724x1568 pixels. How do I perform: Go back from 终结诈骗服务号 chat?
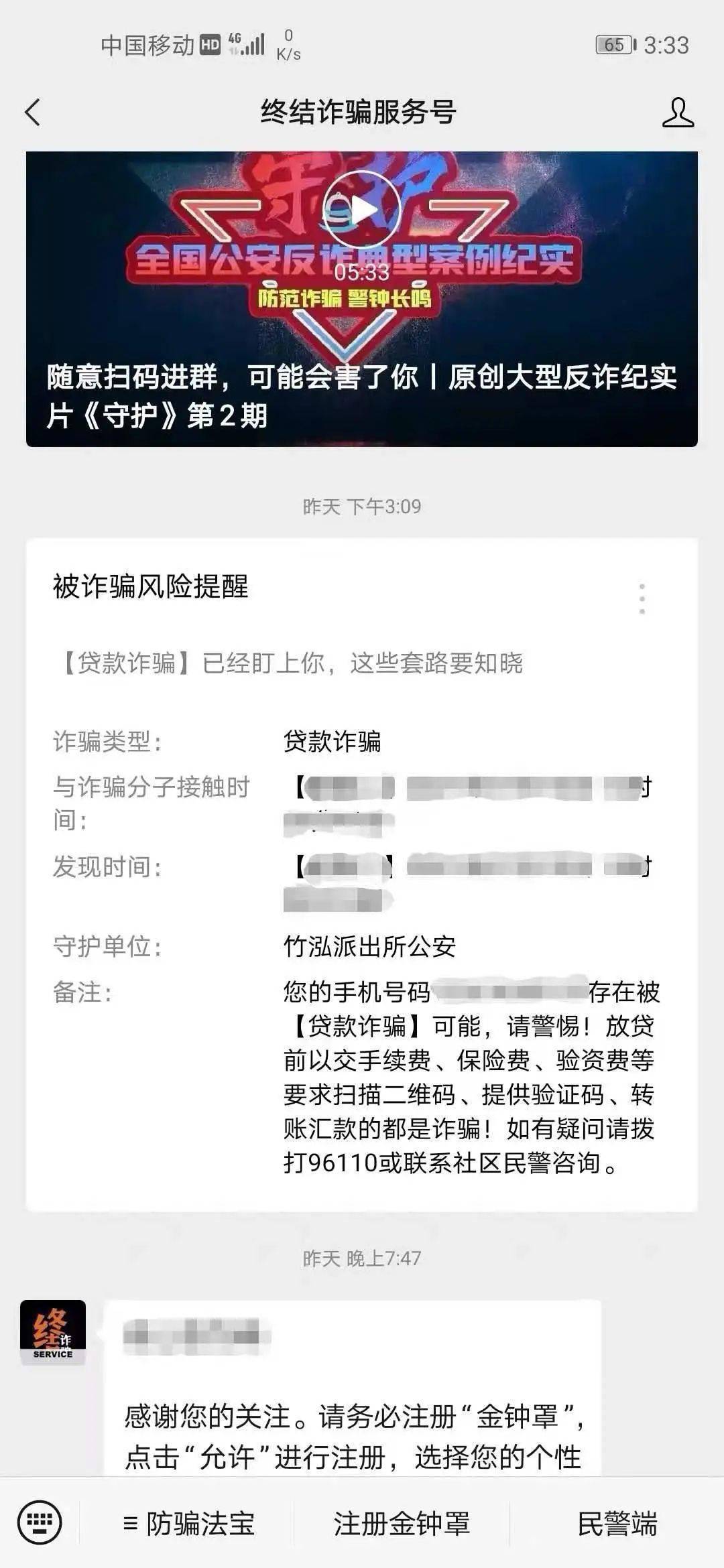coord(33,112)
